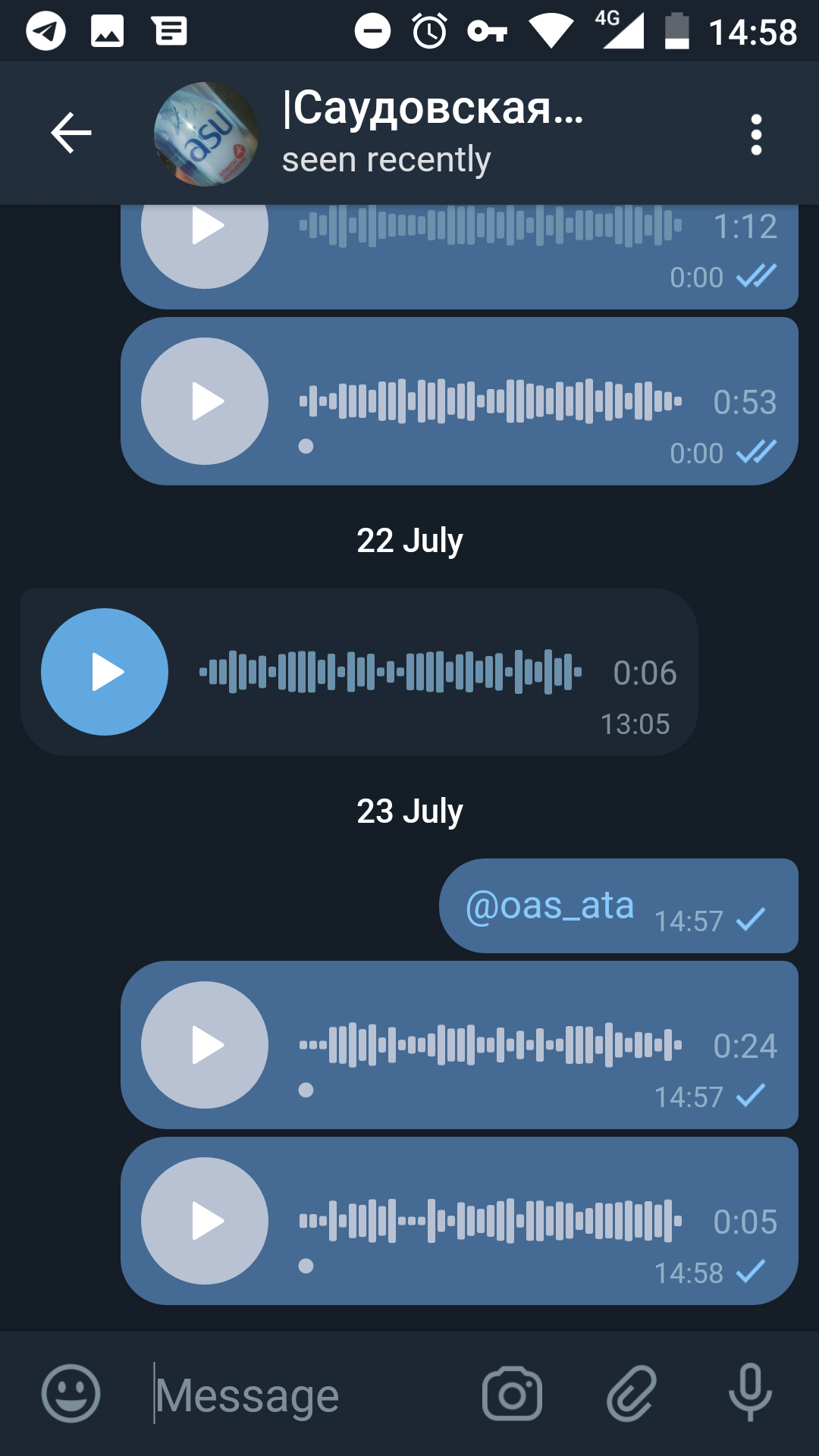Open the emoji picker
This screenshot has height=1456, width=819.
coord(71,1394)
